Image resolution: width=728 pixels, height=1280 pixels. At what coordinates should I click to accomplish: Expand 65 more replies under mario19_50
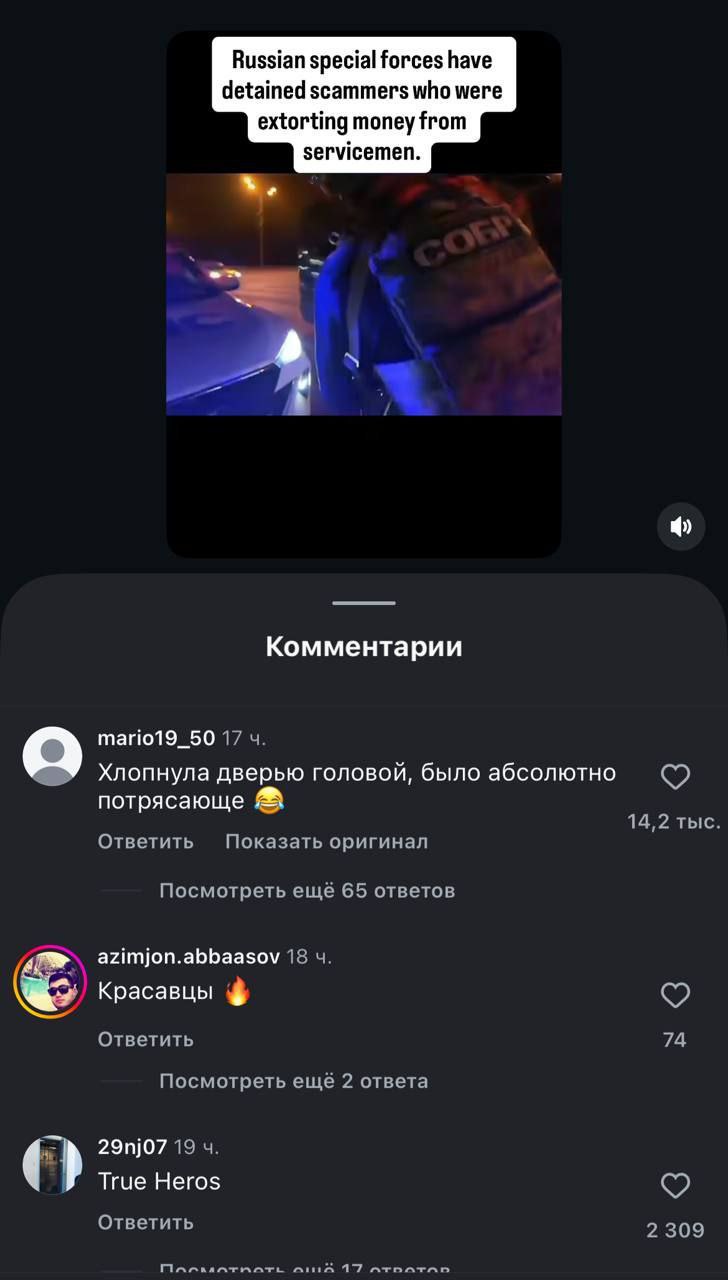pos(306,890)
